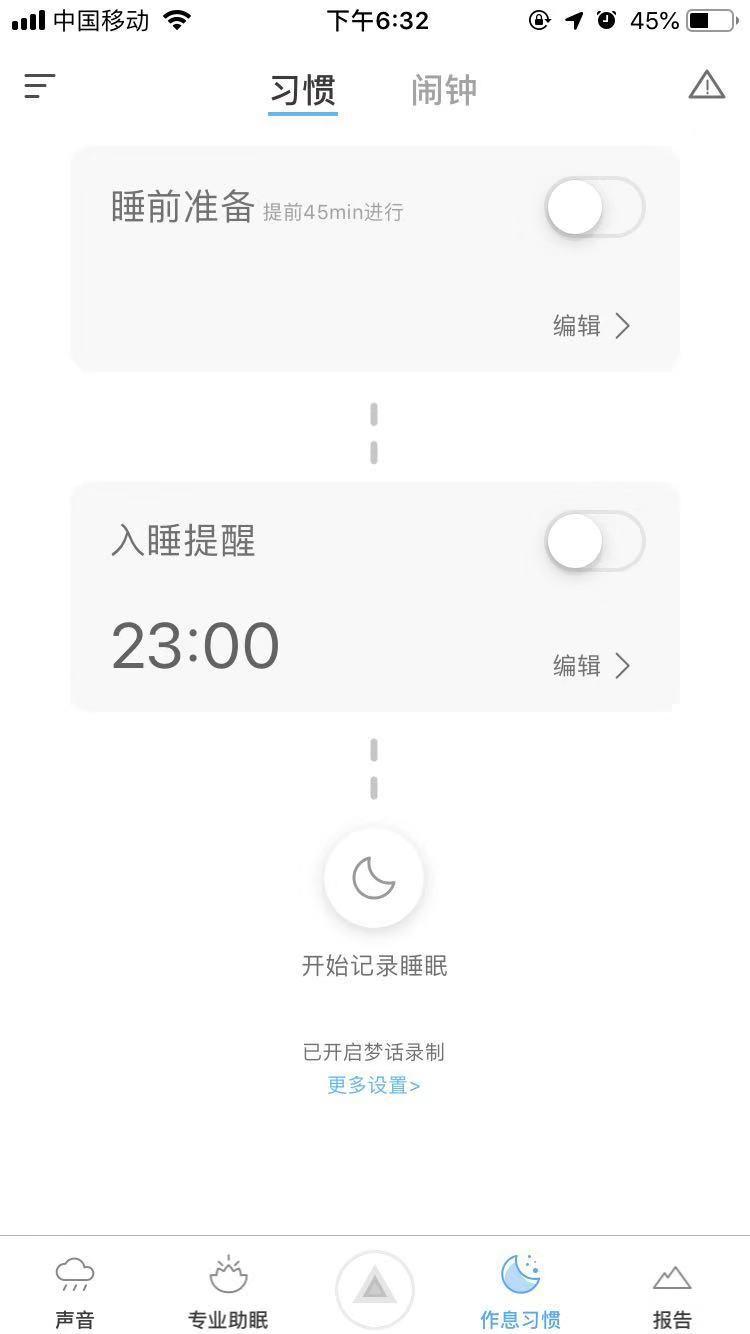750x1334 pixels.
Task: Switch to the 闹钟 tab
Action: pos(444,89)
